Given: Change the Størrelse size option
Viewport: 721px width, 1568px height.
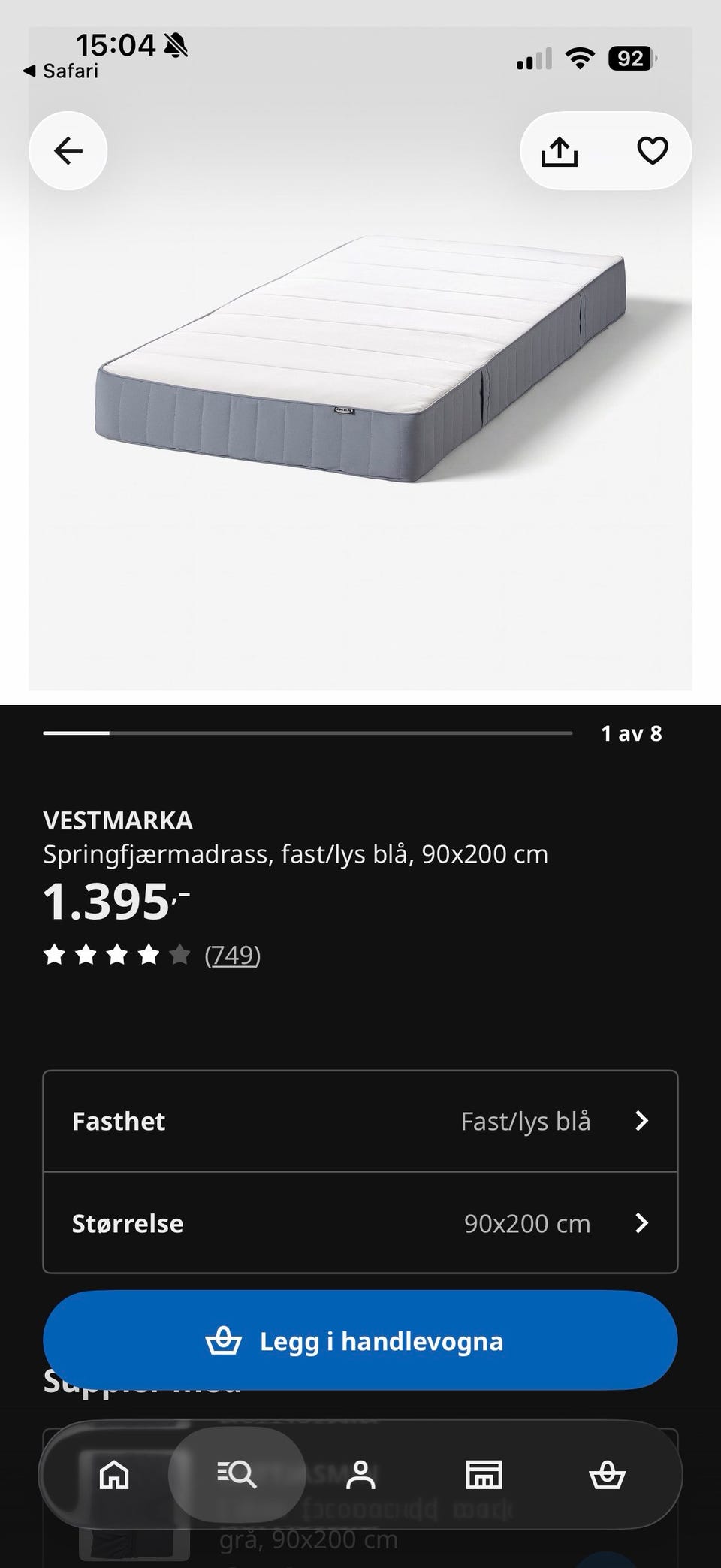Looking at the screenshot, I should point(360,1223).
